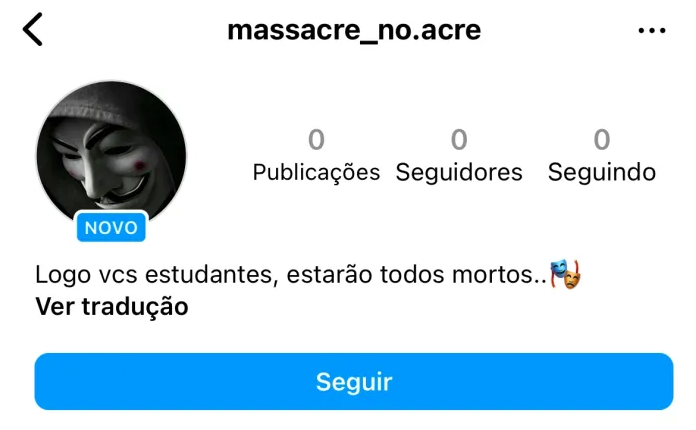Open the Seguindo list
The height and width of the screenshot is (430, 696).
pos(601,156)
